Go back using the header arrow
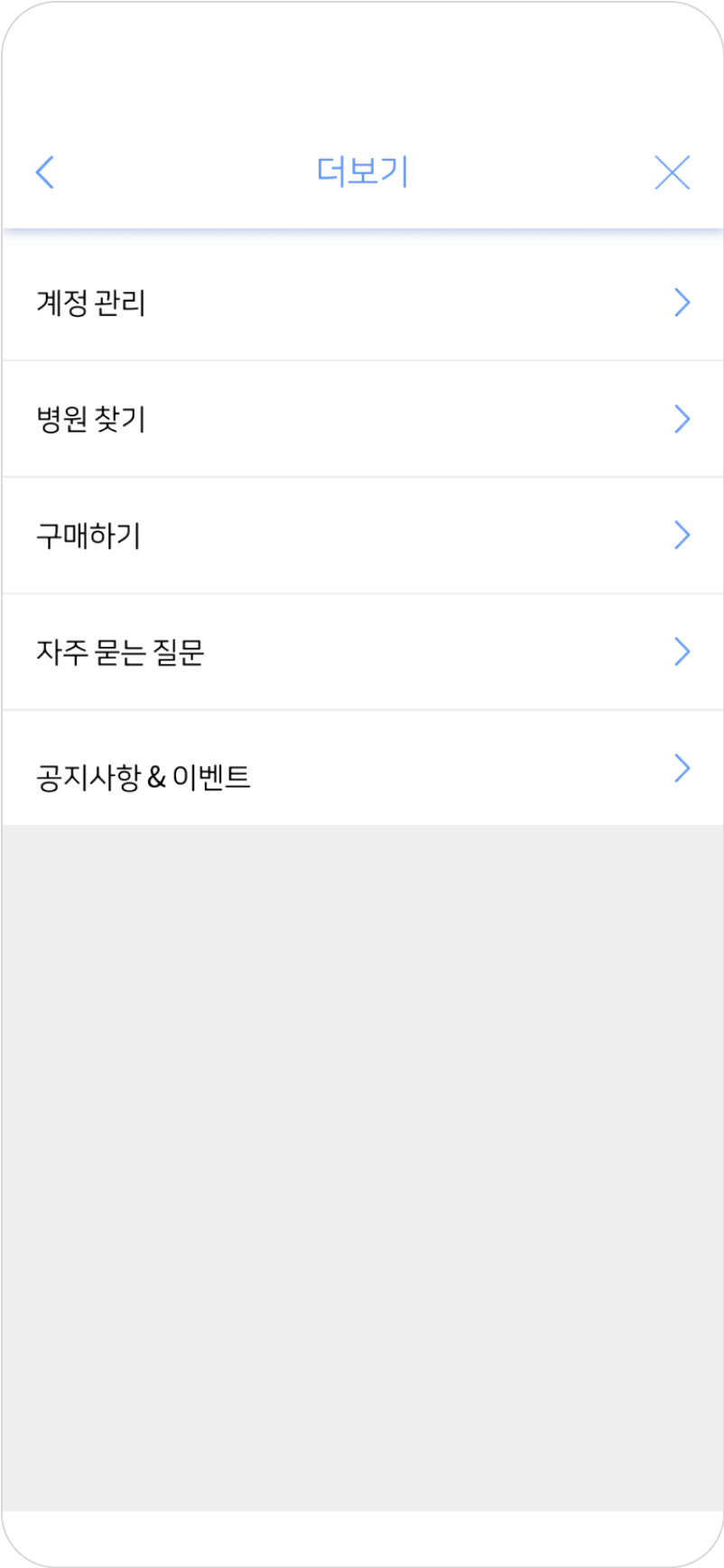The height and width of the screenshot is (1568, 724). pyautogui.click(x=45, y=172)
